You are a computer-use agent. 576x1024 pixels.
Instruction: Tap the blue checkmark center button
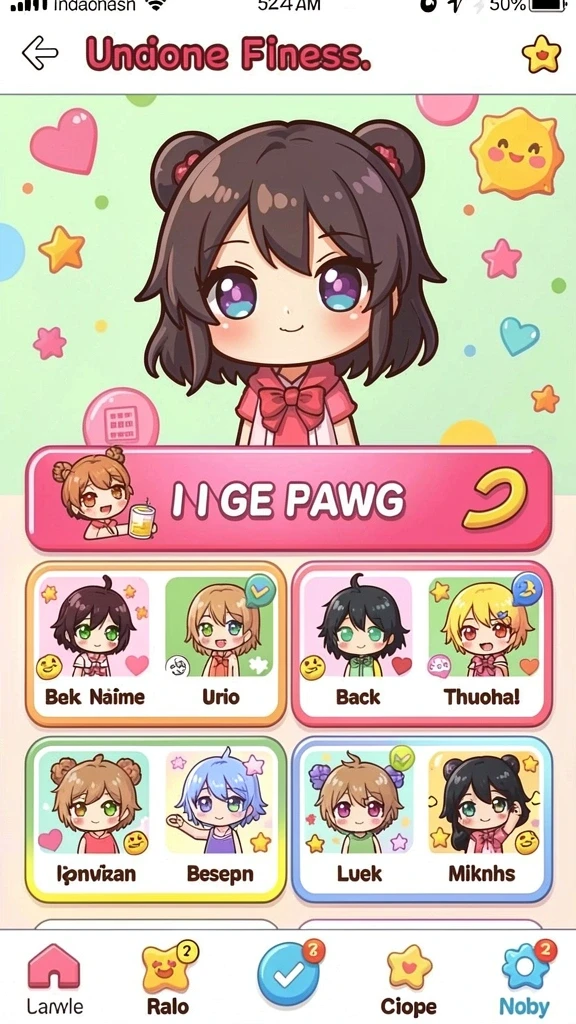click(x=289, y=973)
